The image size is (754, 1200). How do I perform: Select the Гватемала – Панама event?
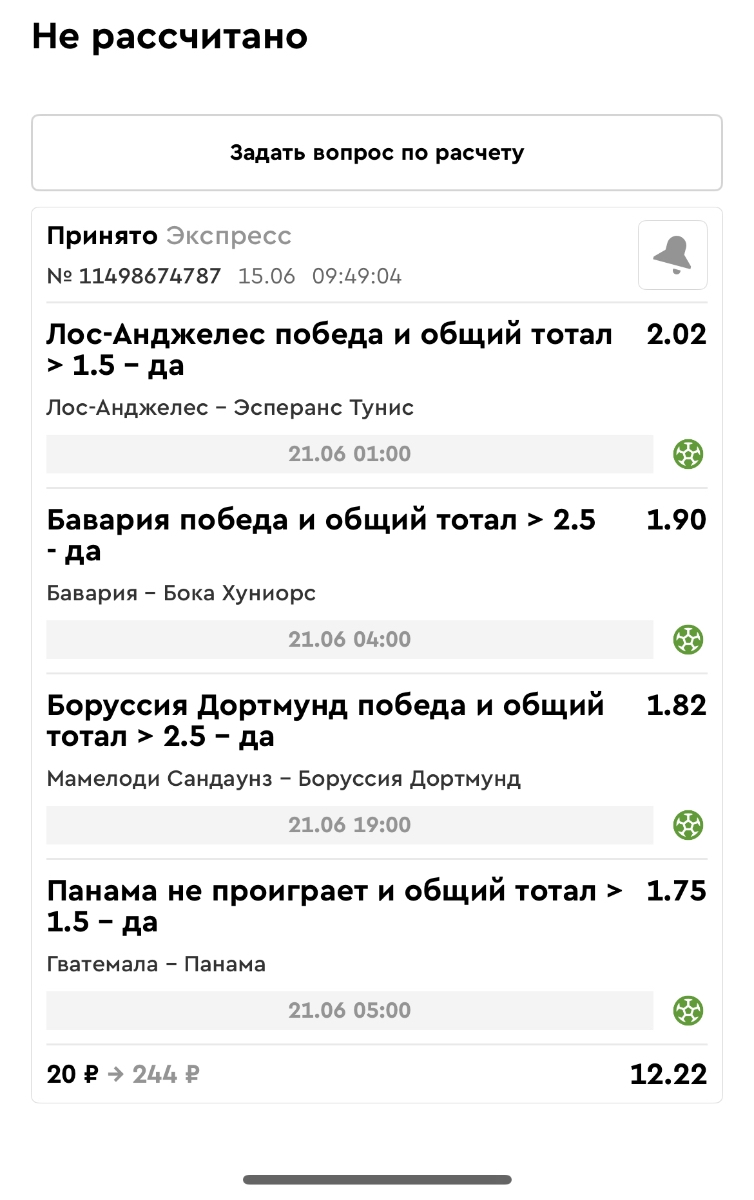coord(156,965)
